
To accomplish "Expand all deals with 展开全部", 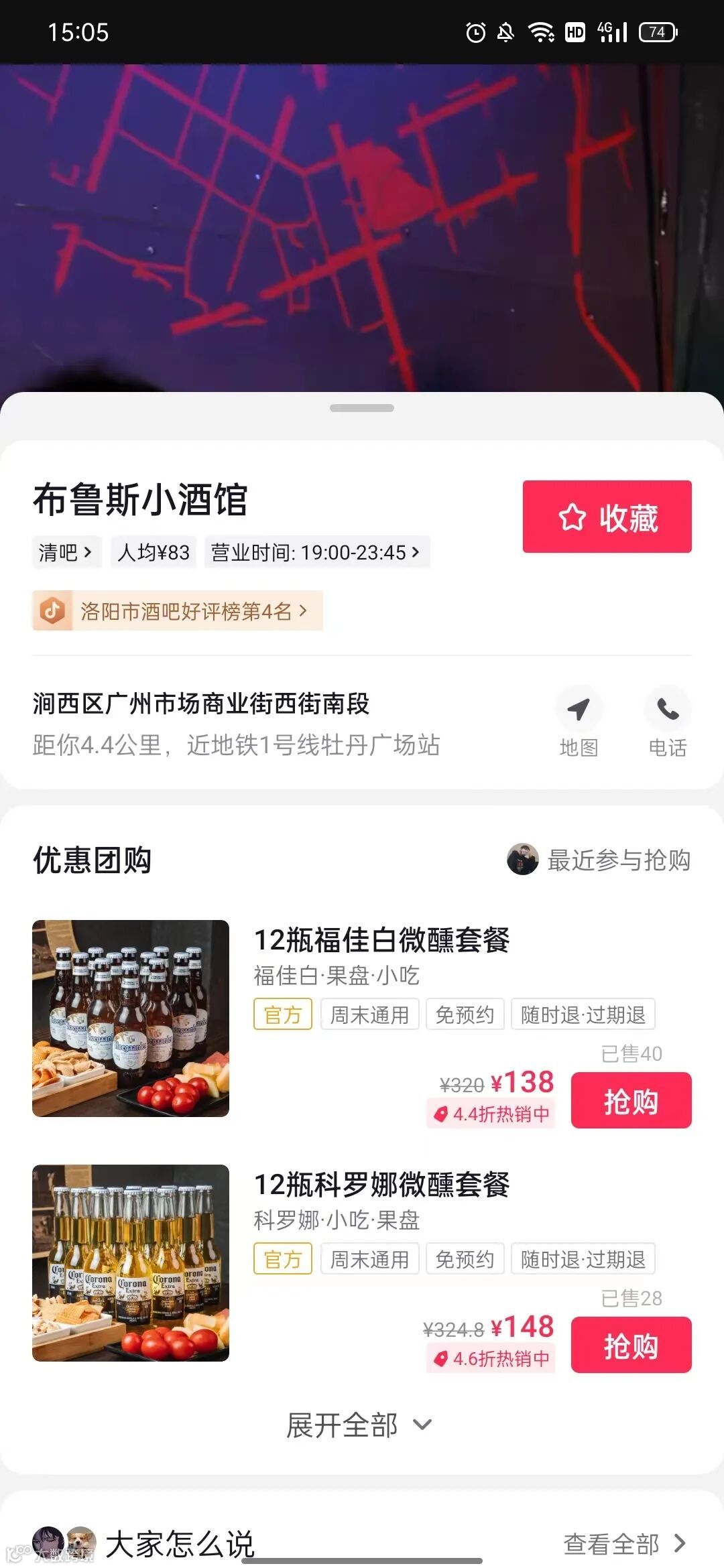I will 359,1424.
